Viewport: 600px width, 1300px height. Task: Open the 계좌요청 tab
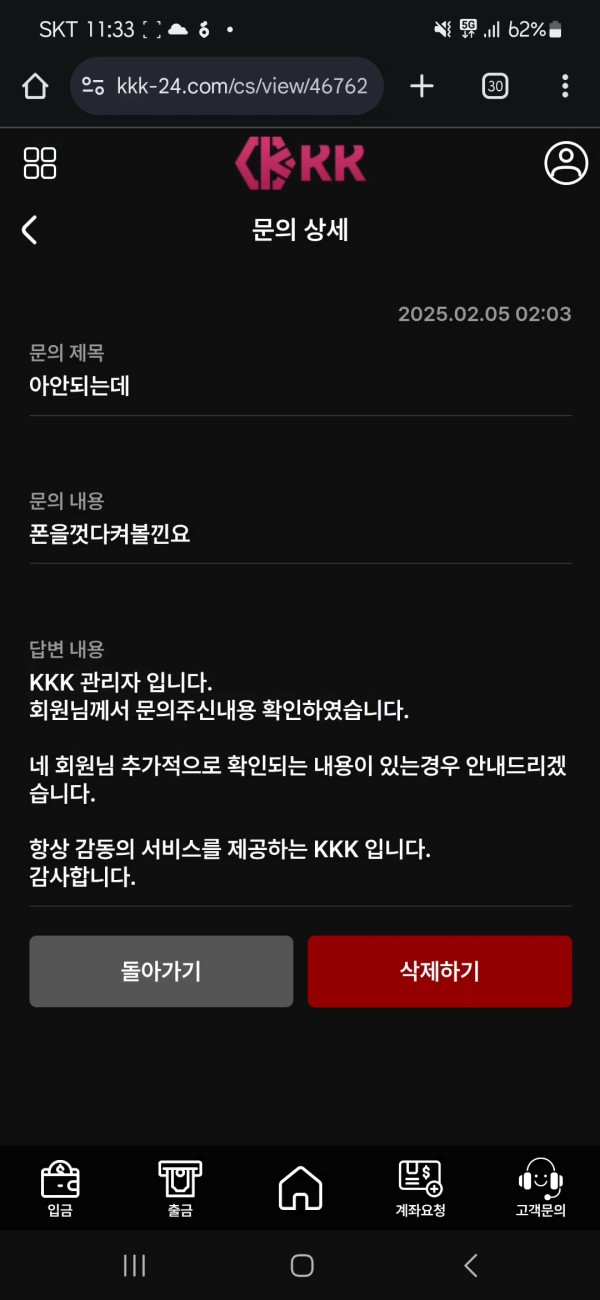click(x=420, y=1188)
